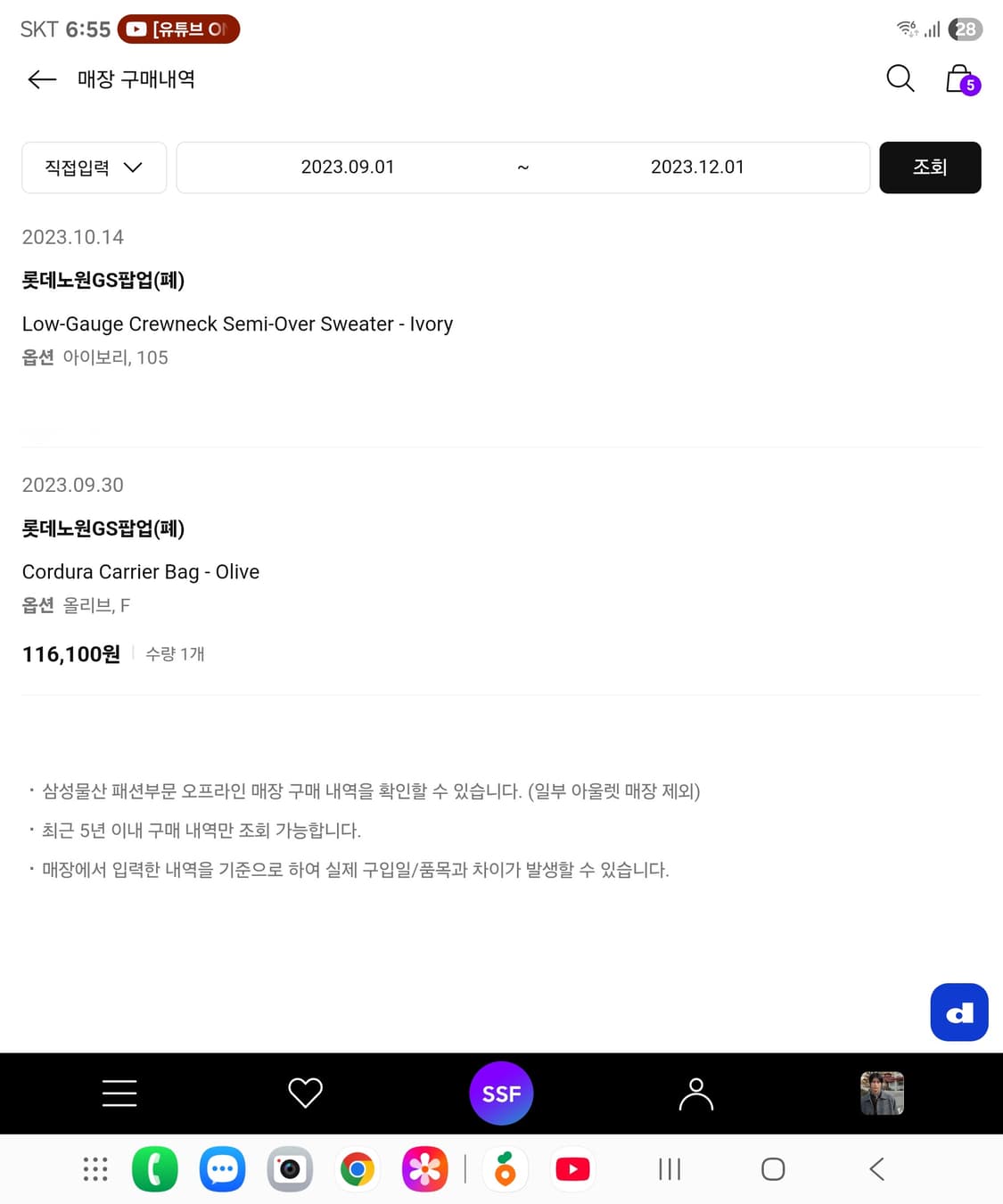The width and height of the screenshot is (1003, 1204).
Task: Open My Page via the profile icon
Action: tap(696, 1093)
